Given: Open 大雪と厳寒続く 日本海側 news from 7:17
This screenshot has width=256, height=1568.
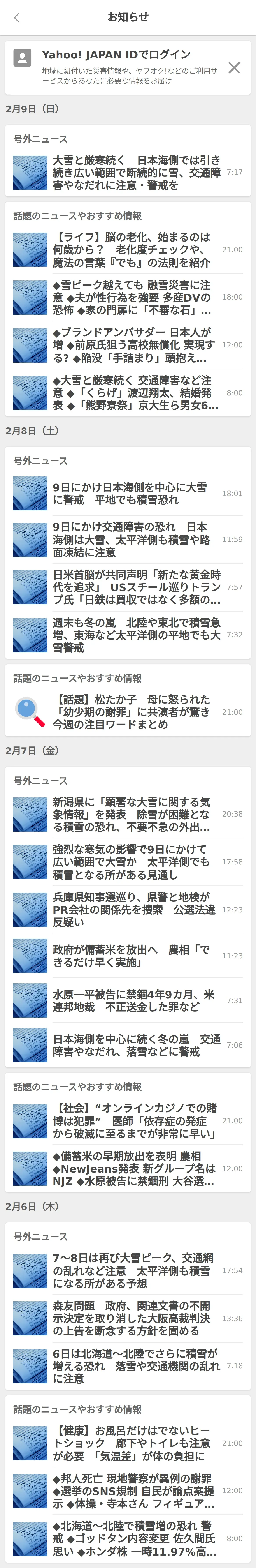Looking at the screenshot, I should 128,173.
